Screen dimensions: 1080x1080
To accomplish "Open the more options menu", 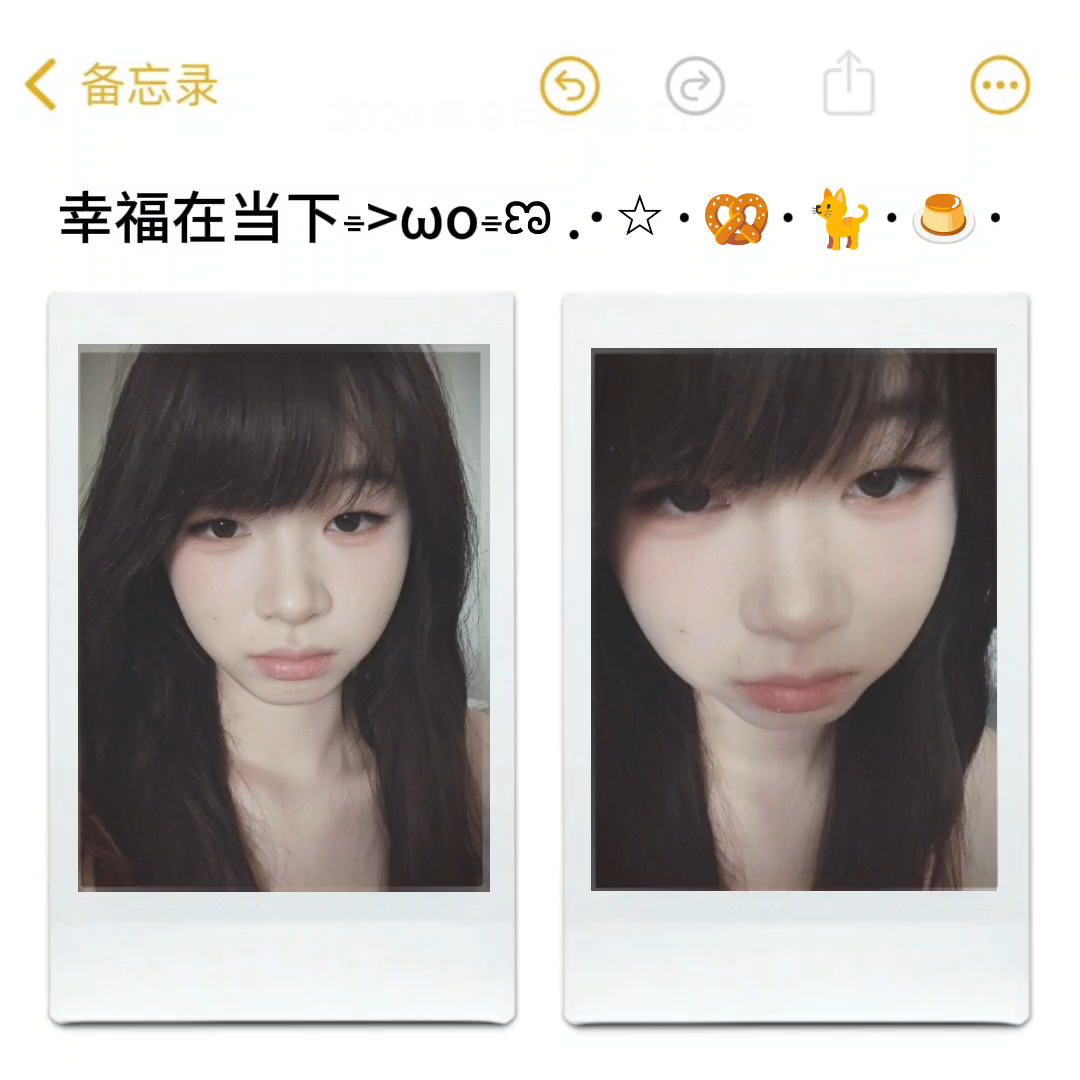I will pyautogui.click(x=1000, y=85).
